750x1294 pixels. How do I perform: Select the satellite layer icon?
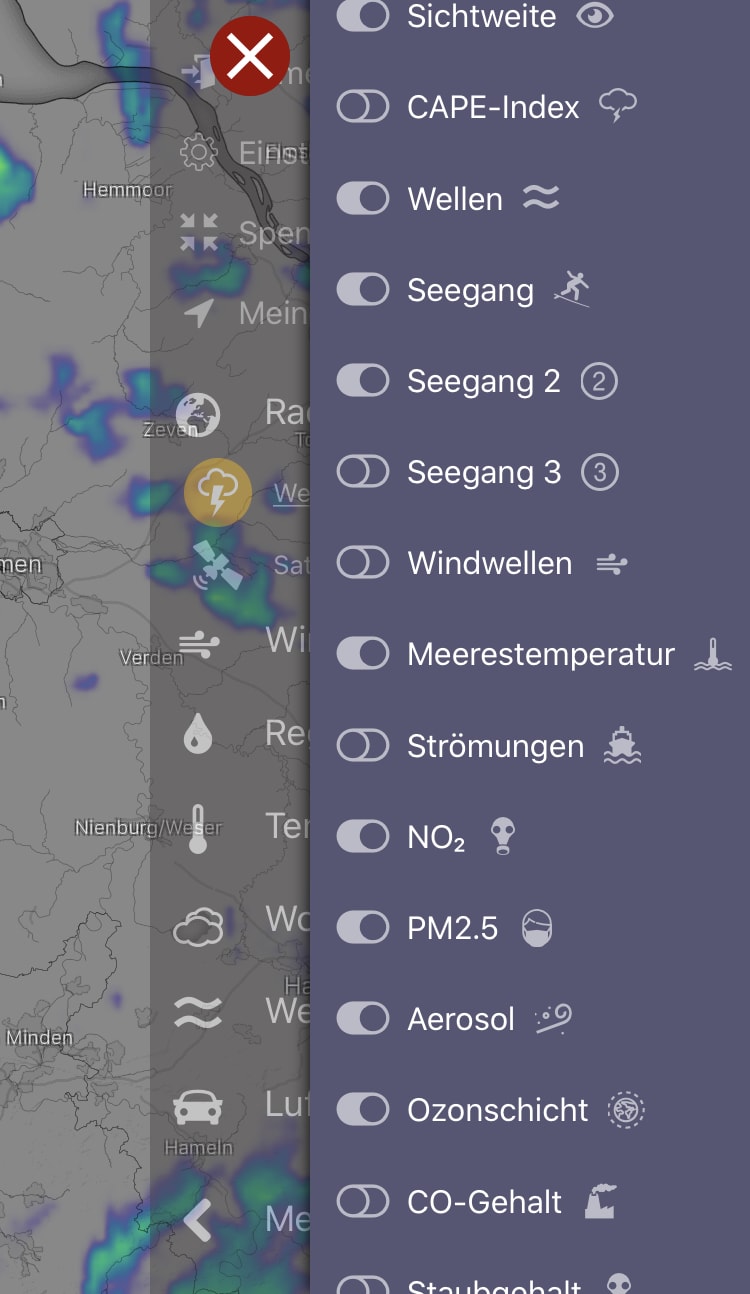tap(218, 565)
